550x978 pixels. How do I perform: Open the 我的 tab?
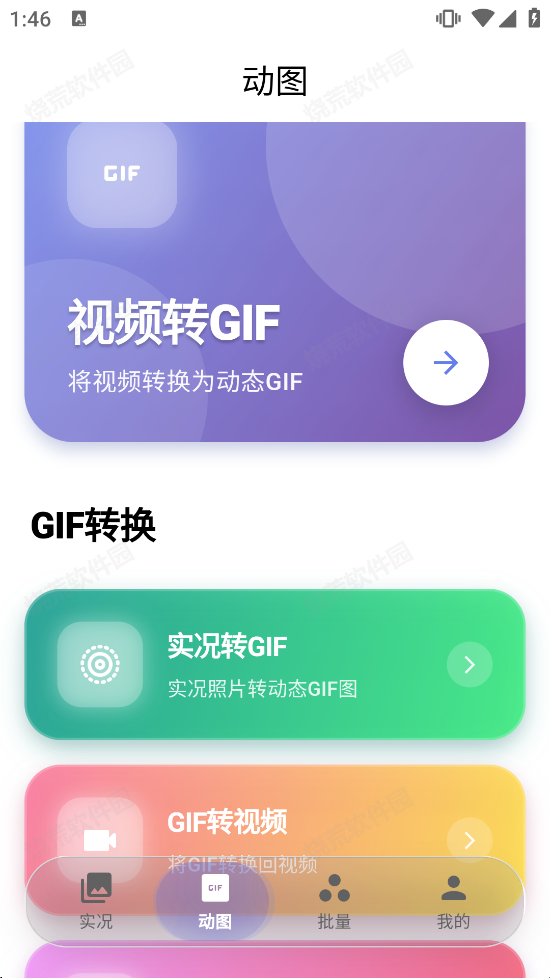pos(453,901)
